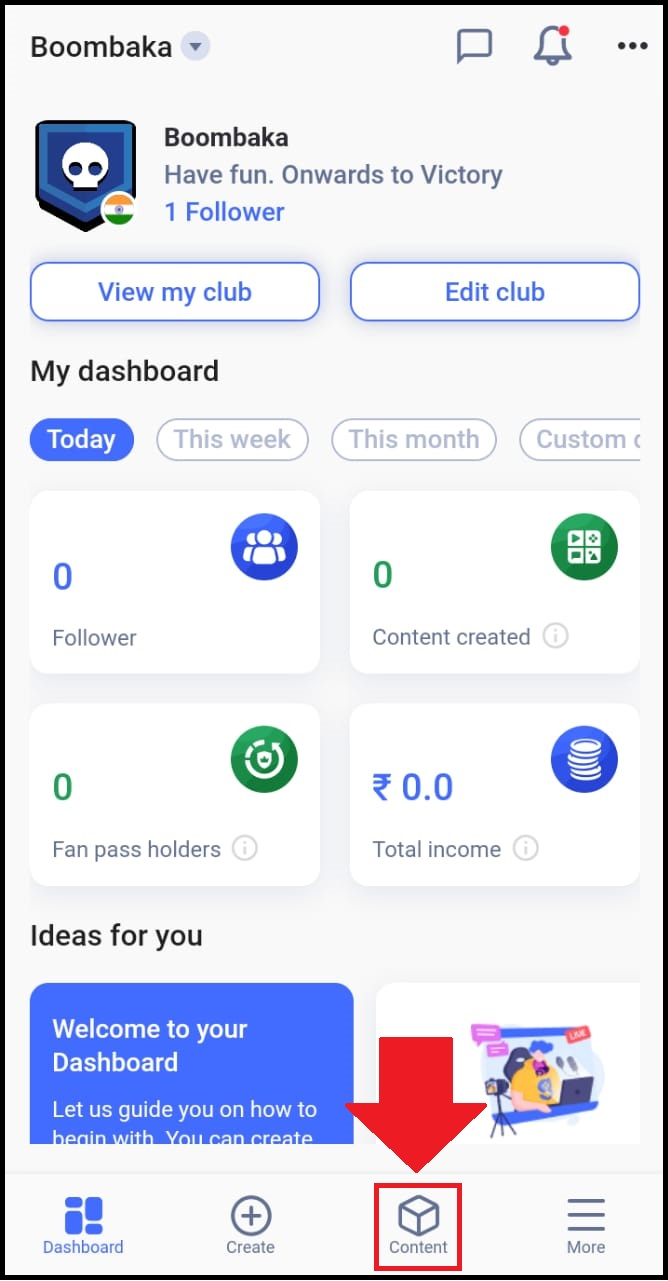Tap Edit club button

(x=494, y=292)
